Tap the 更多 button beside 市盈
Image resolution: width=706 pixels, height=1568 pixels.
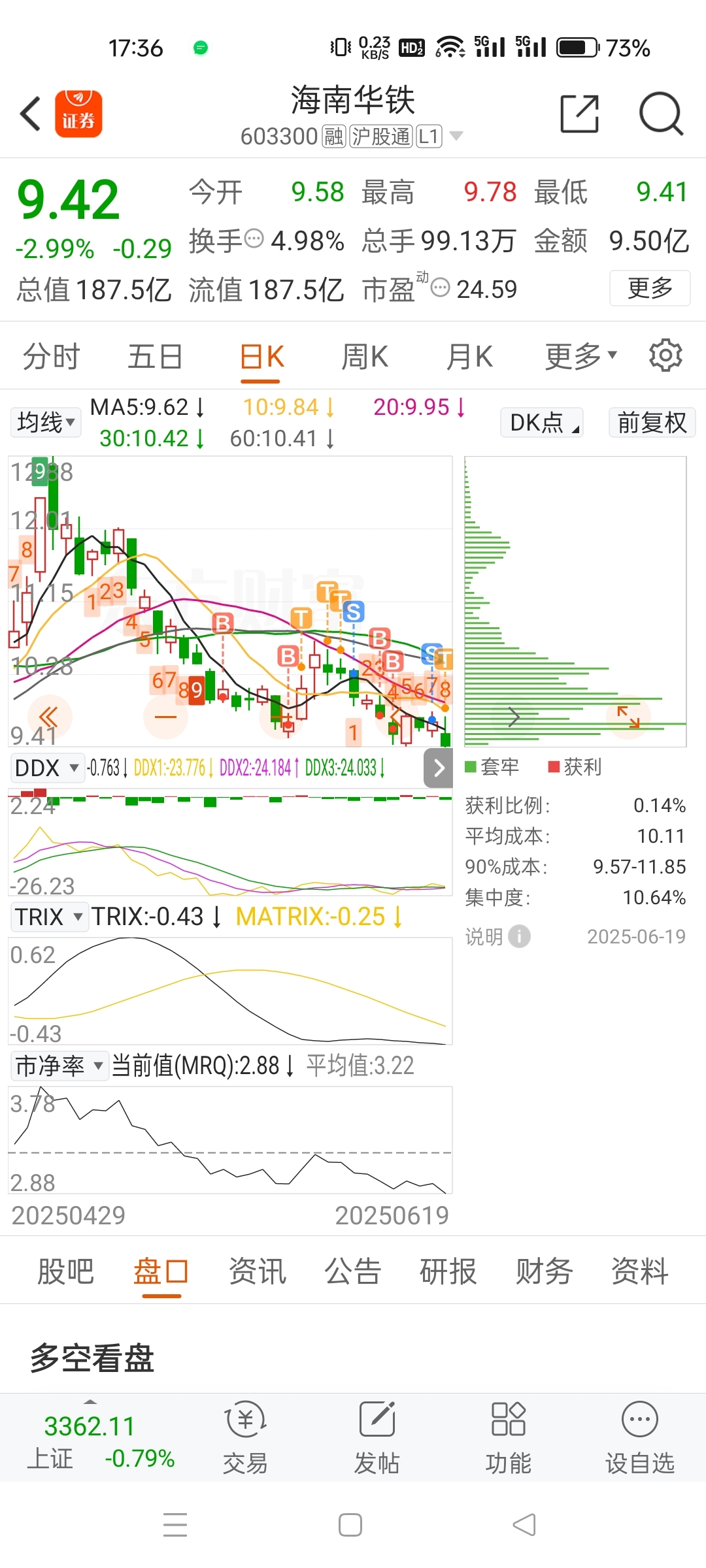point(650,288)
